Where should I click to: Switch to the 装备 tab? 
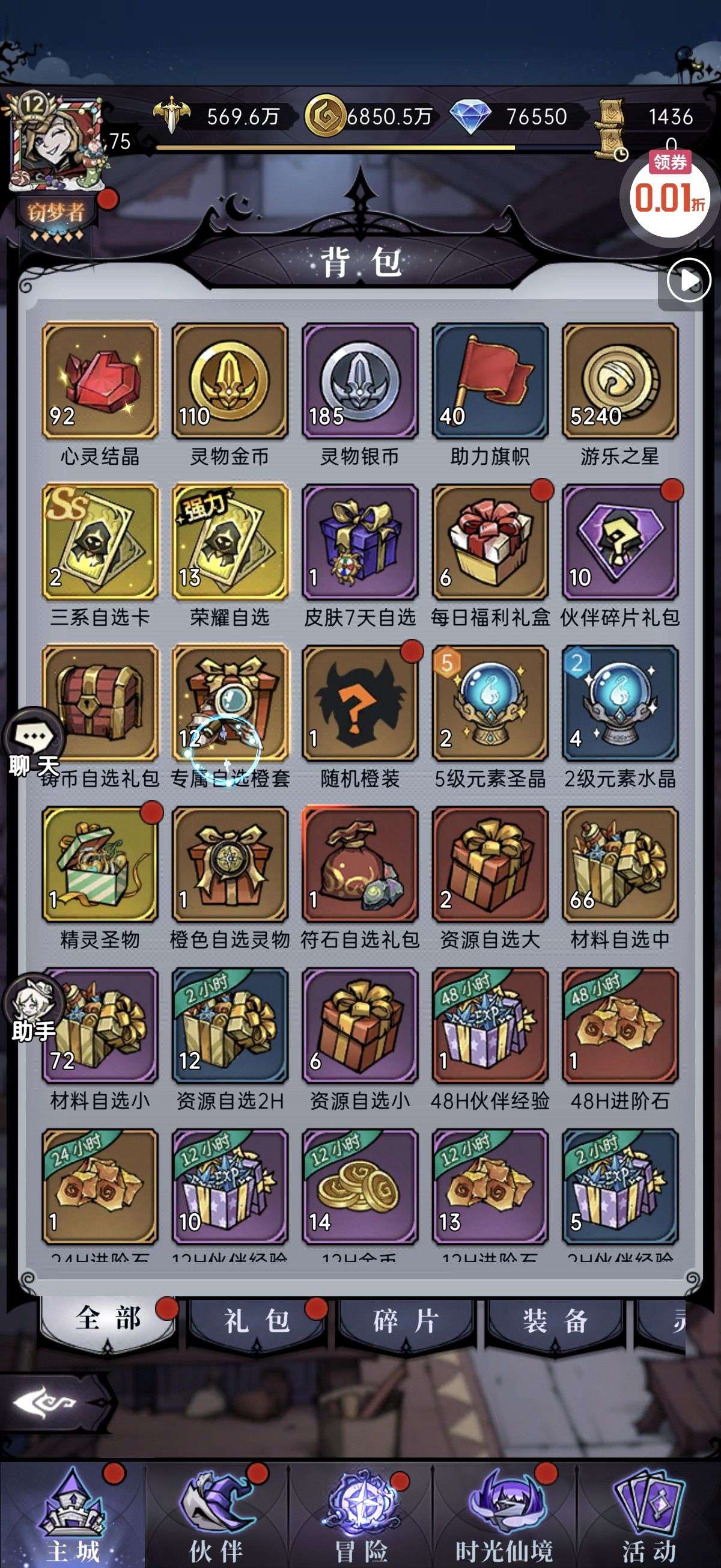555,1321
